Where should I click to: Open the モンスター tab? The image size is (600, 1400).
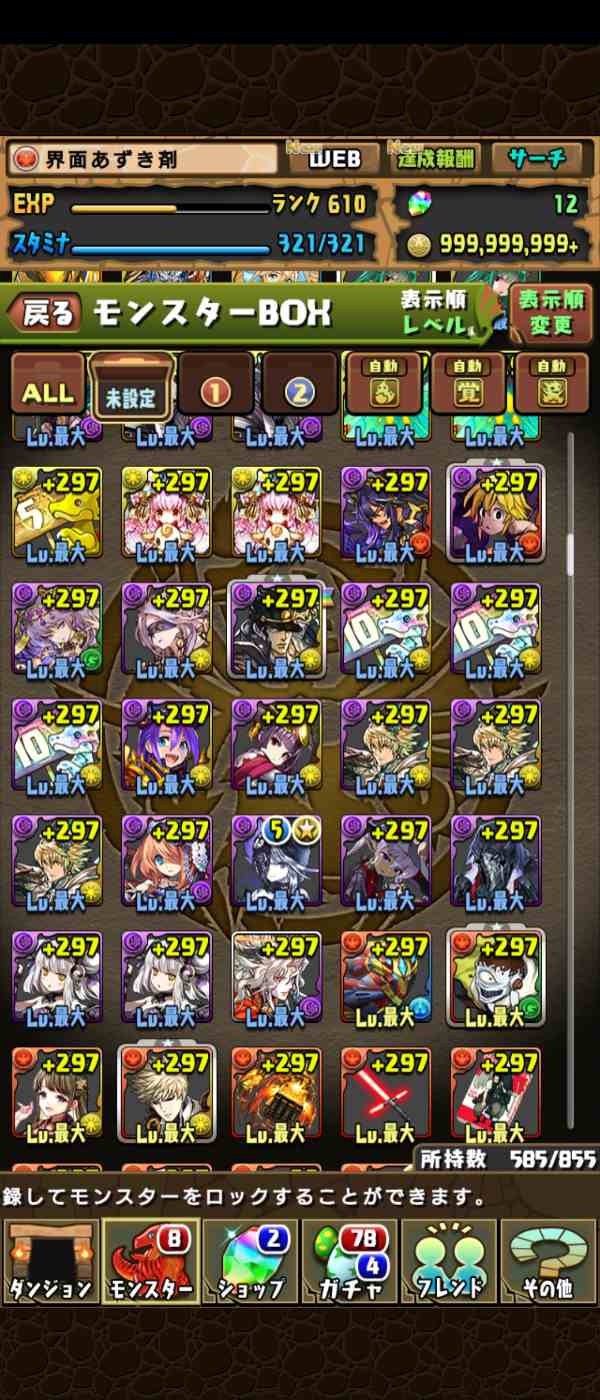click(x=150, y=1260)
